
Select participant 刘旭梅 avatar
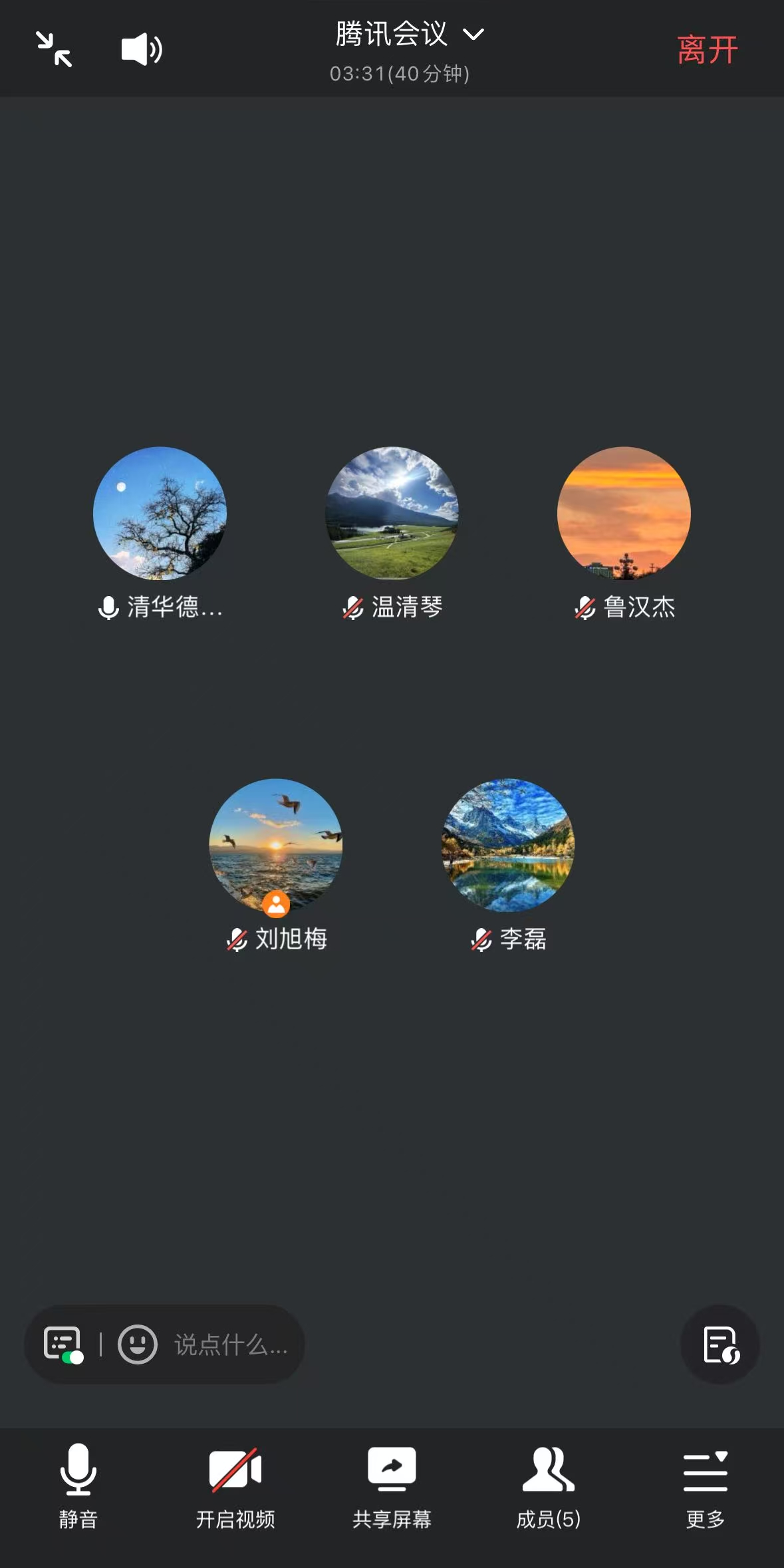[276, 845]
